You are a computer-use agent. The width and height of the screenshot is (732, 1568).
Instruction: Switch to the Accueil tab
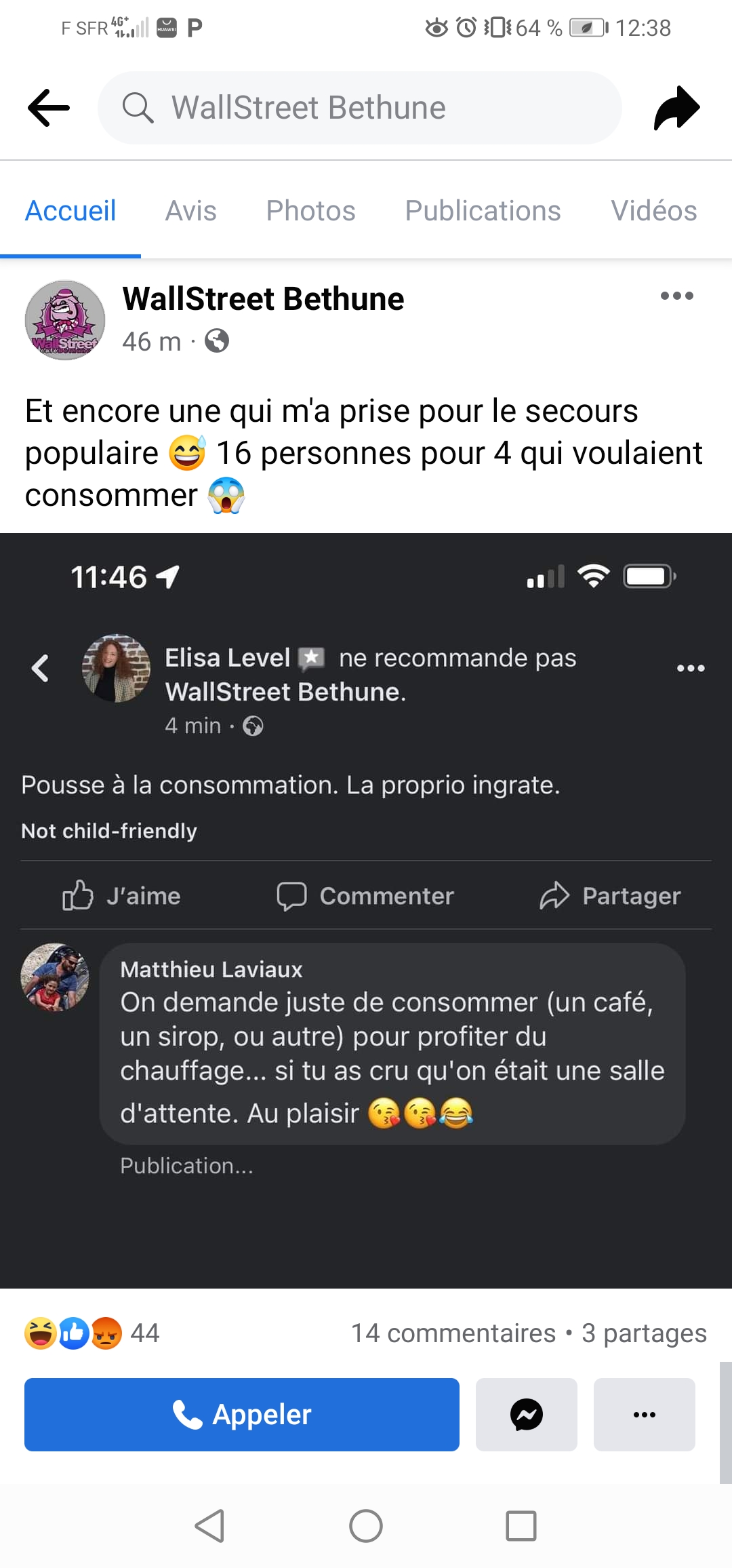(70, 211)
